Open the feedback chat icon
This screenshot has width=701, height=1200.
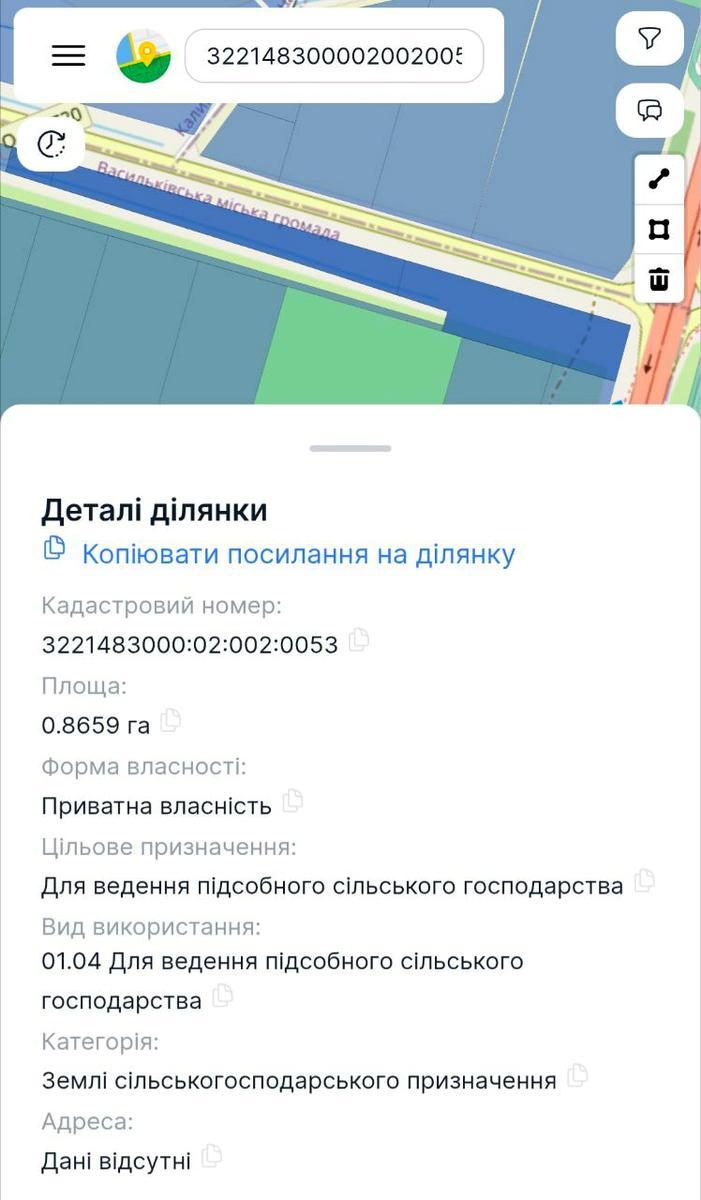tap(650, 109)
